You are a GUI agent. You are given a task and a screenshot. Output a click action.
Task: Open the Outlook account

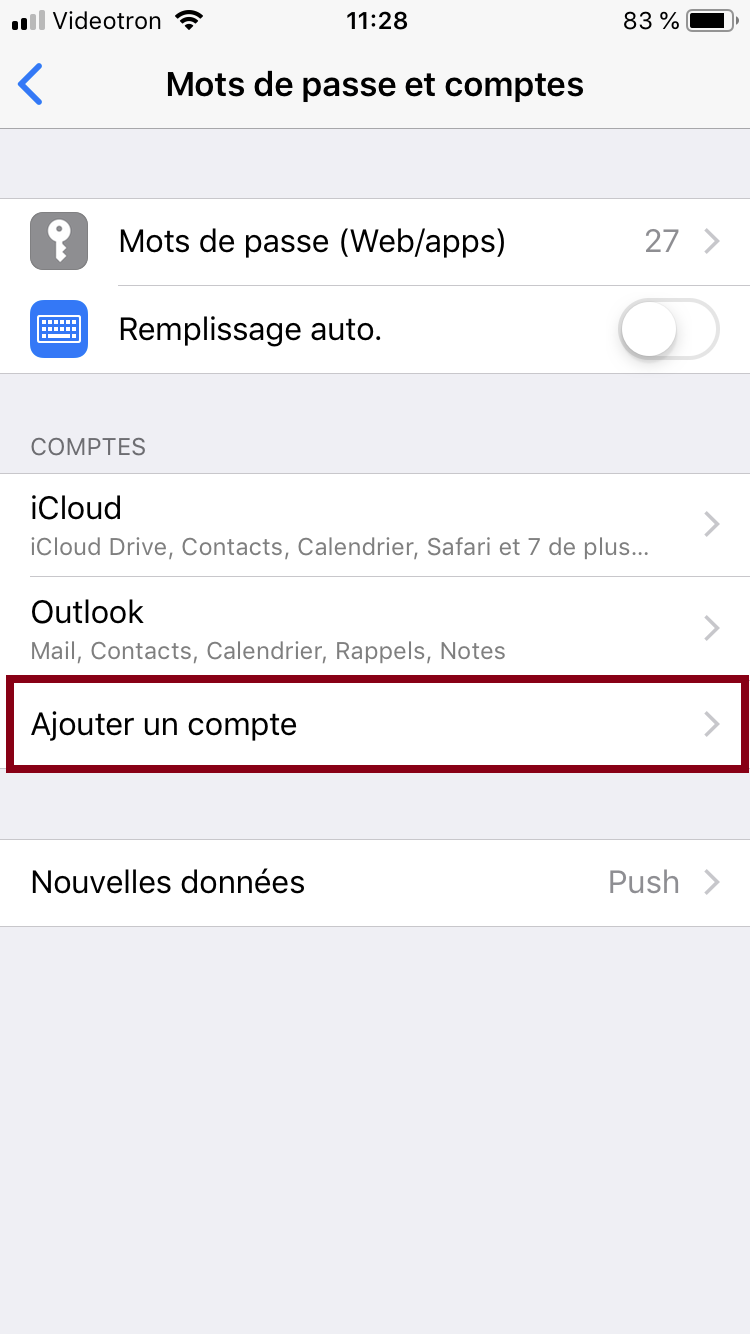[375, 628]
